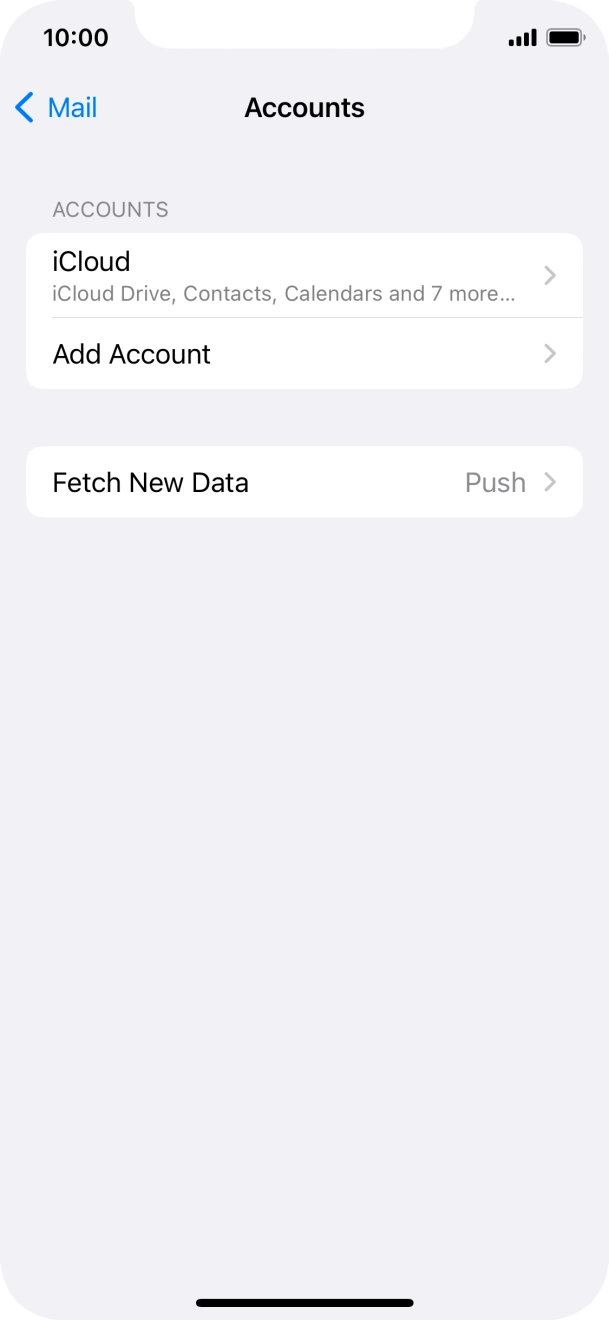Open the iCloud account
Screen dimensions: 609x1320
[x=303, y=276]
